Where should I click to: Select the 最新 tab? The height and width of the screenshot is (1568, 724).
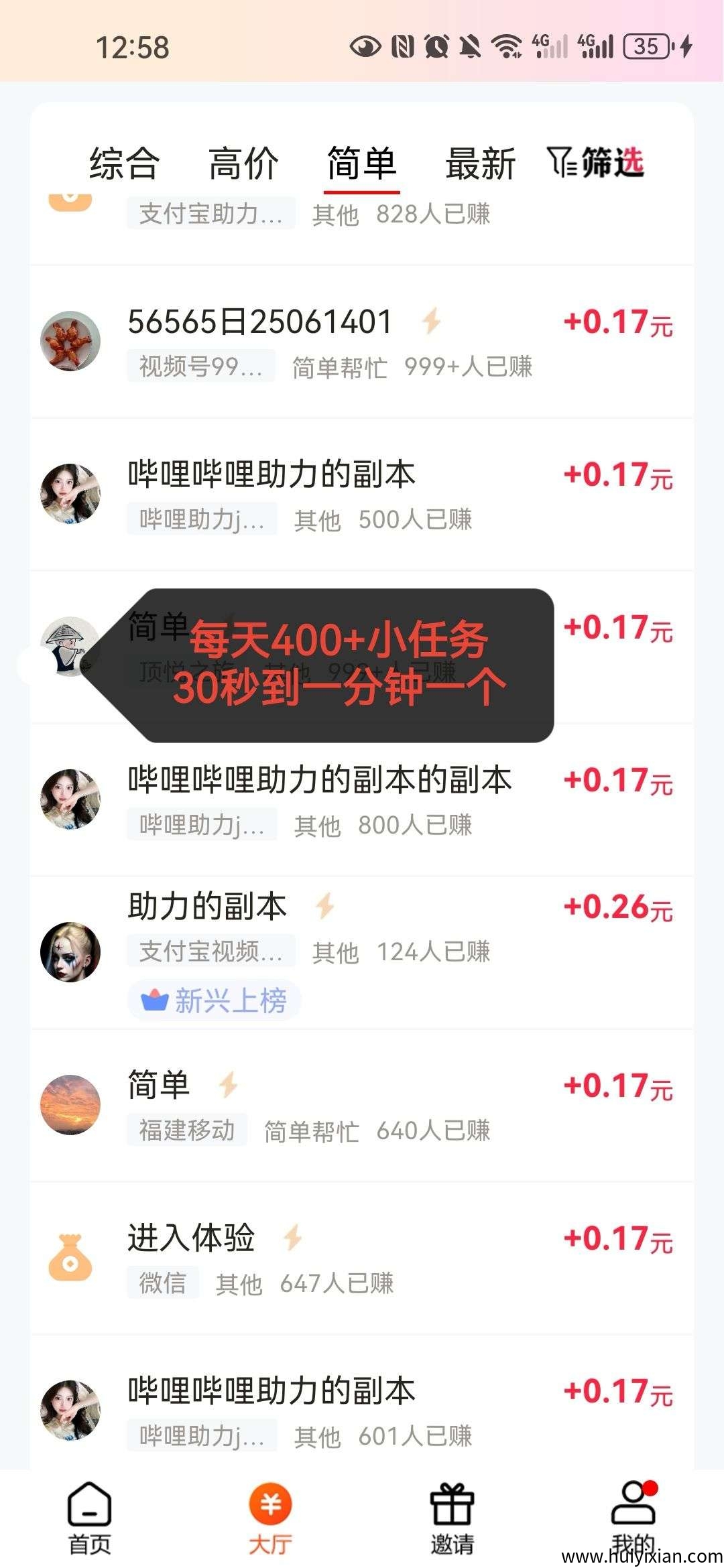click(480, 164)
